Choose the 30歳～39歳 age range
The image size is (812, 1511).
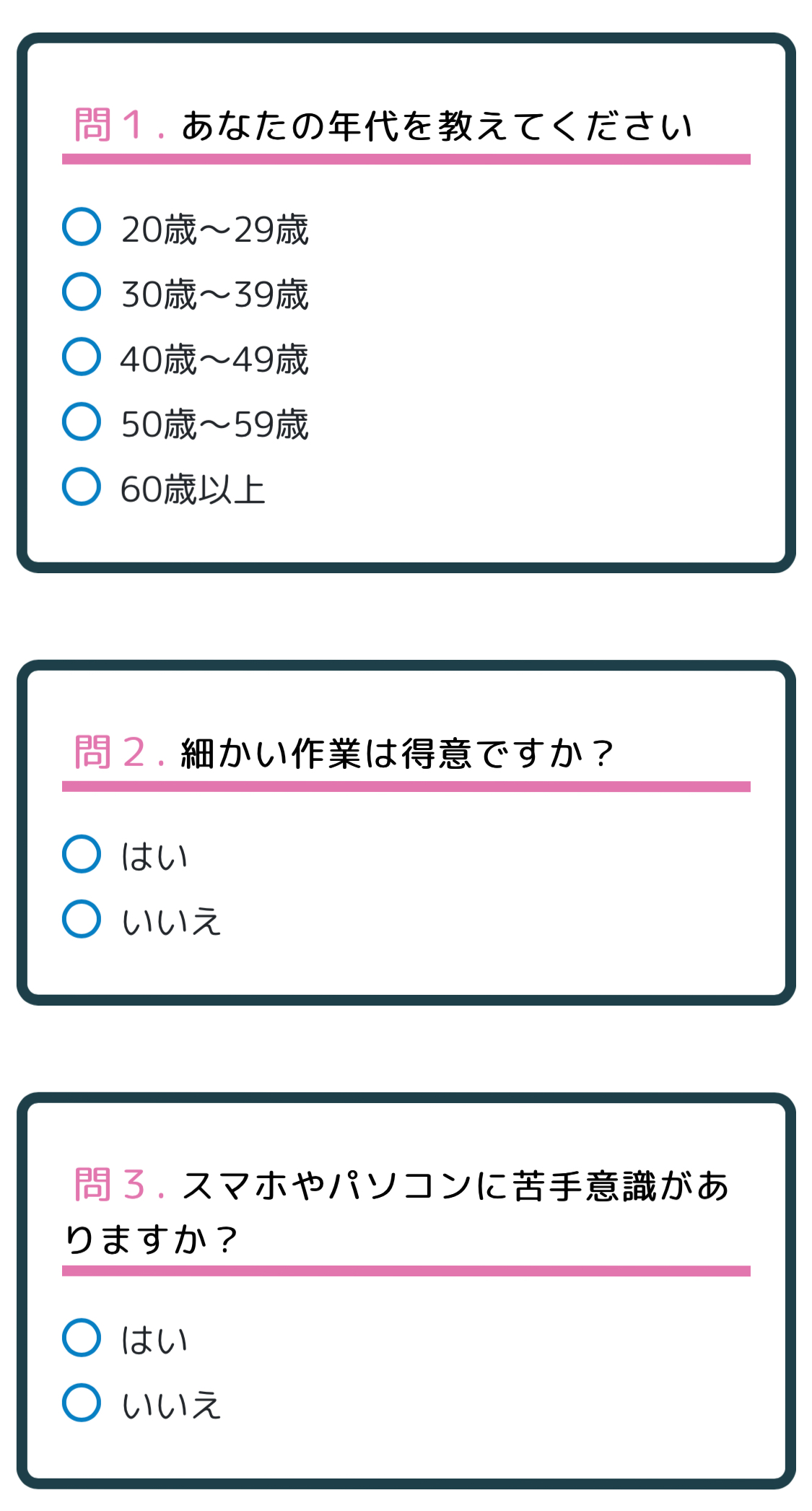point(82,292)
